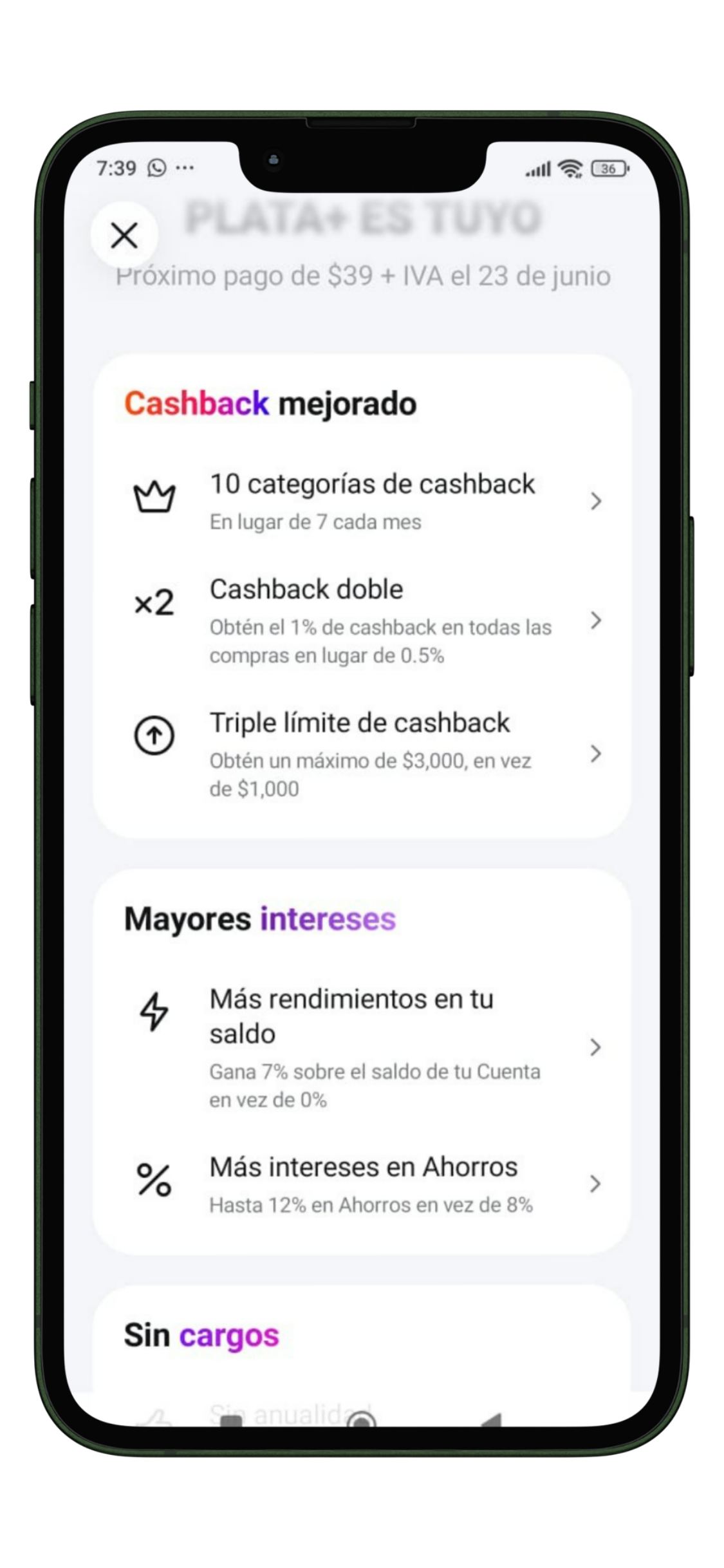Expand Más intereses en Ahorros row
This screenshot has width=724, height=1568.
coord(595,1184)
